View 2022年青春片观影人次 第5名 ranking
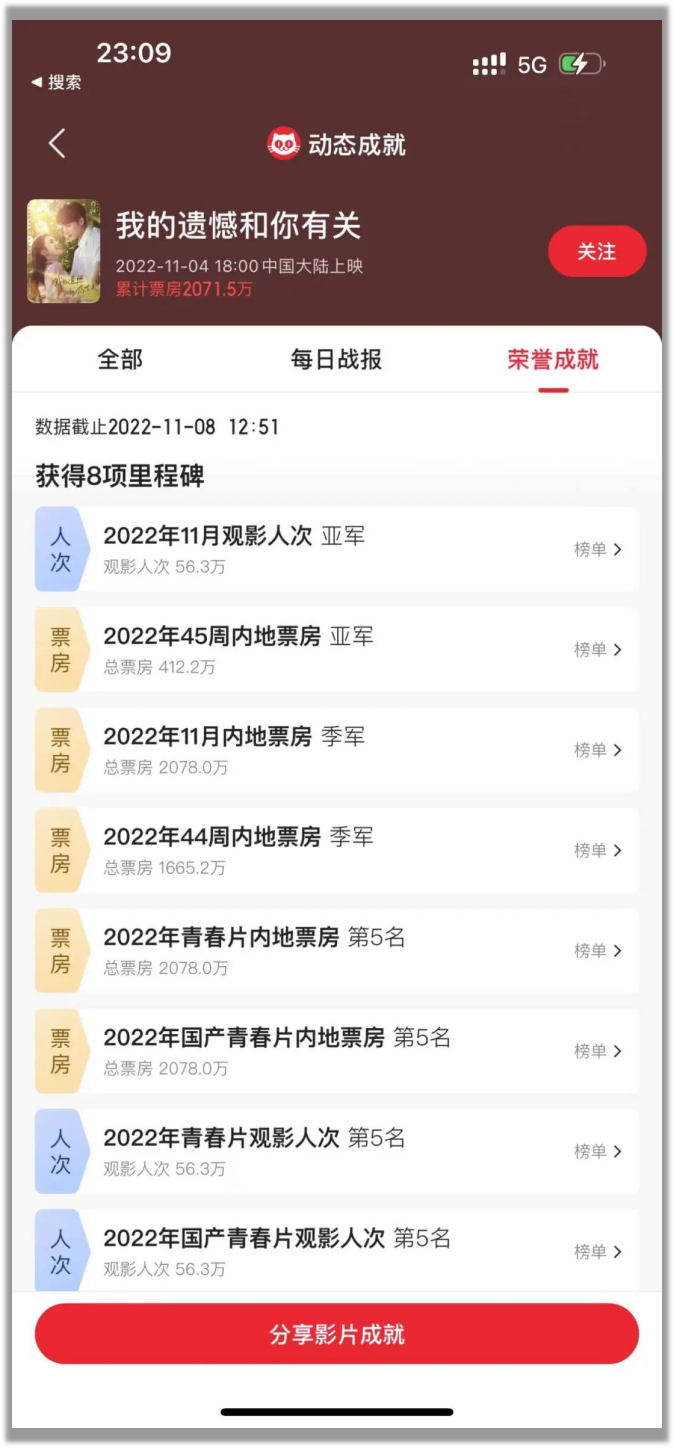 coord(597,1151)
